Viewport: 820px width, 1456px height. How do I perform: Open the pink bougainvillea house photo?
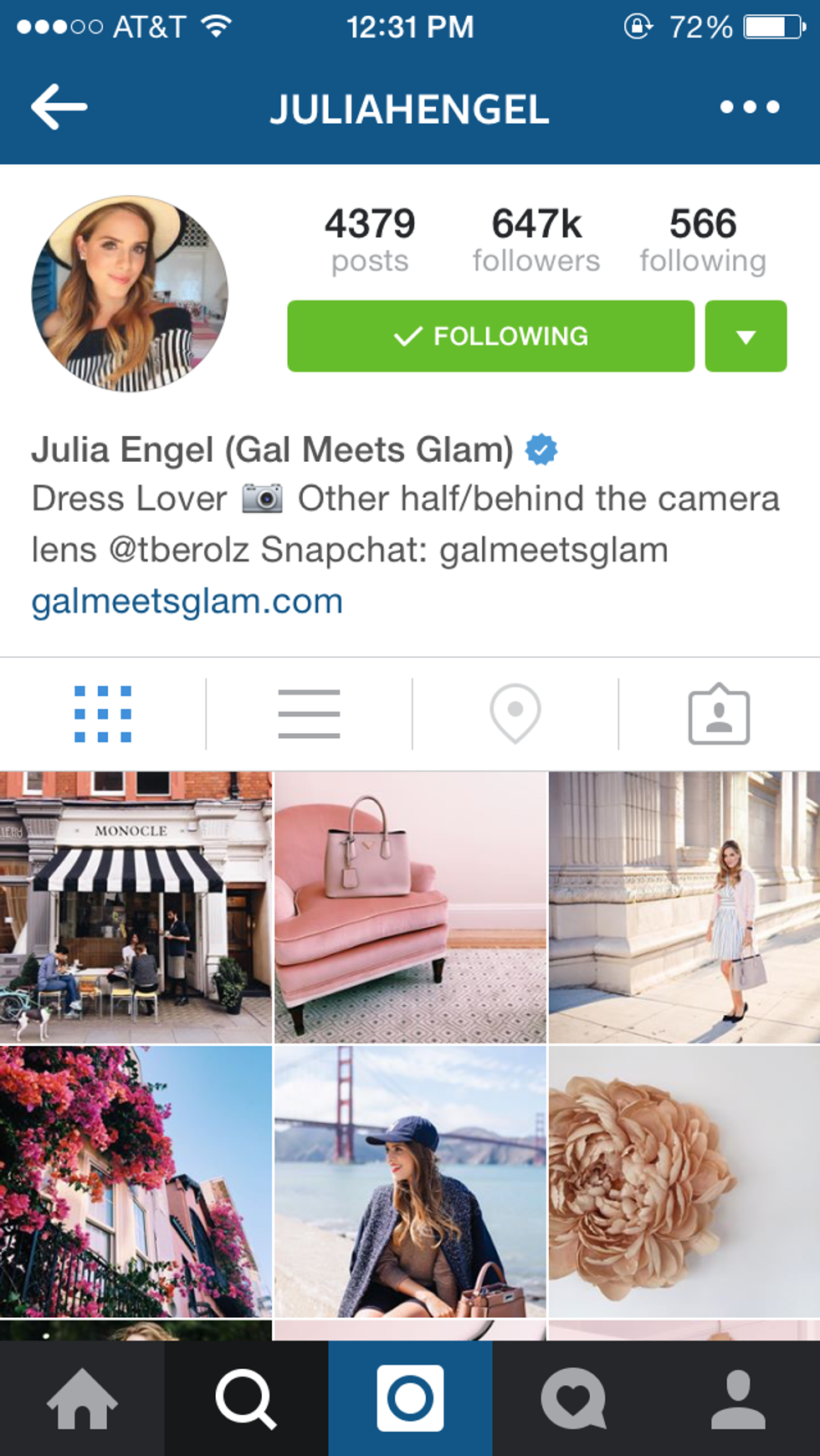(136, 1182)
